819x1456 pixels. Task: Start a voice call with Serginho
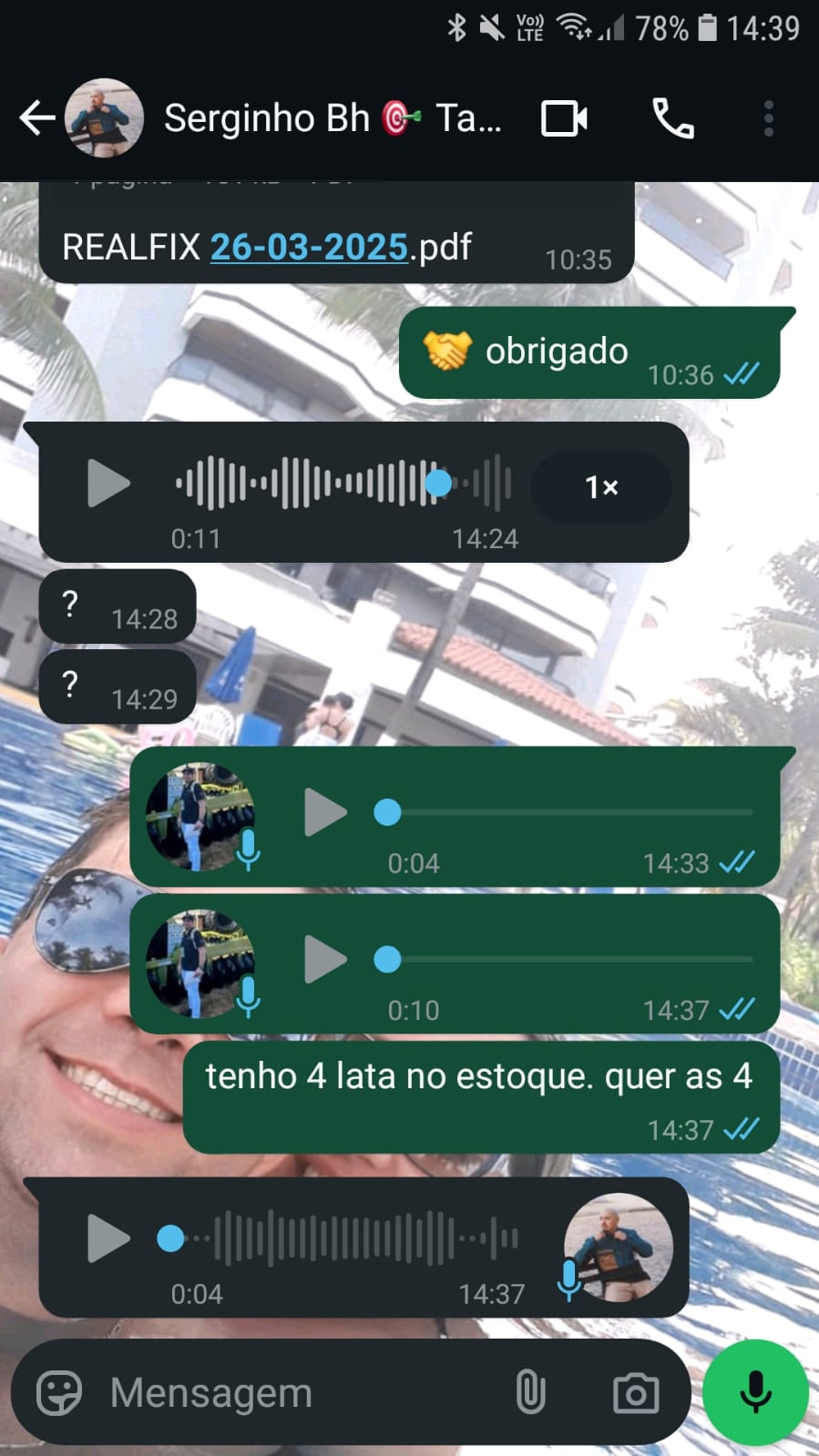(673, 118)
